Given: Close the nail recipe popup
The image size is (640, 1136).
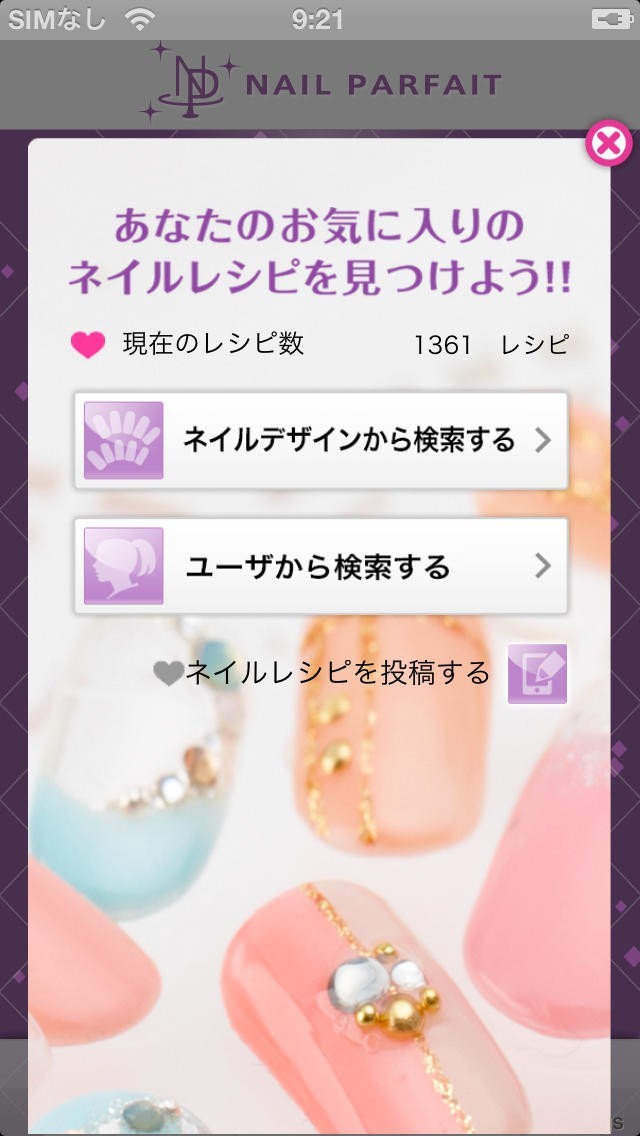Looking at the screenshot, I should click(608, 146).
